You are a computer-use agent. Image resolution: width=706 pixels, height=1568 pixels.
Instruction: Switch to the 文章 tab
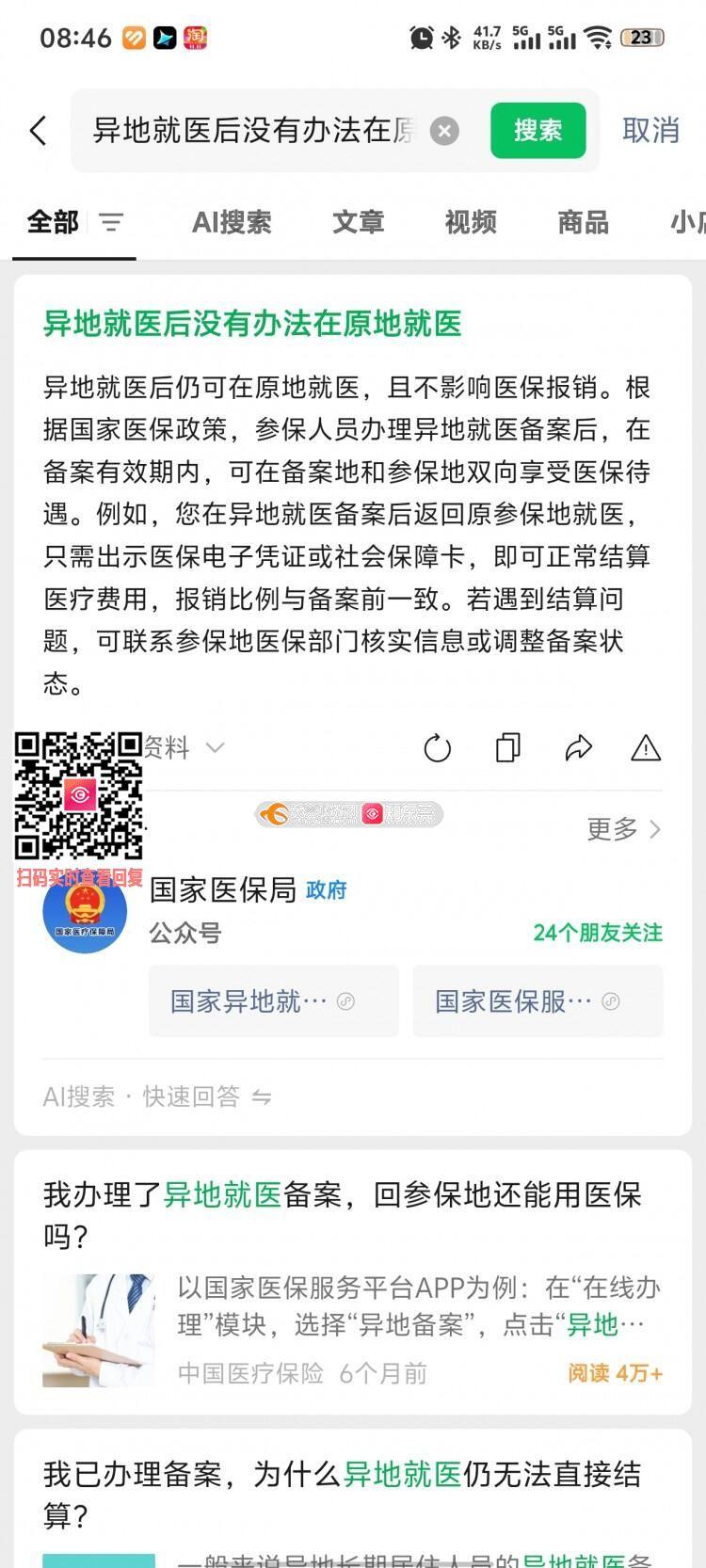click(358, 223)
